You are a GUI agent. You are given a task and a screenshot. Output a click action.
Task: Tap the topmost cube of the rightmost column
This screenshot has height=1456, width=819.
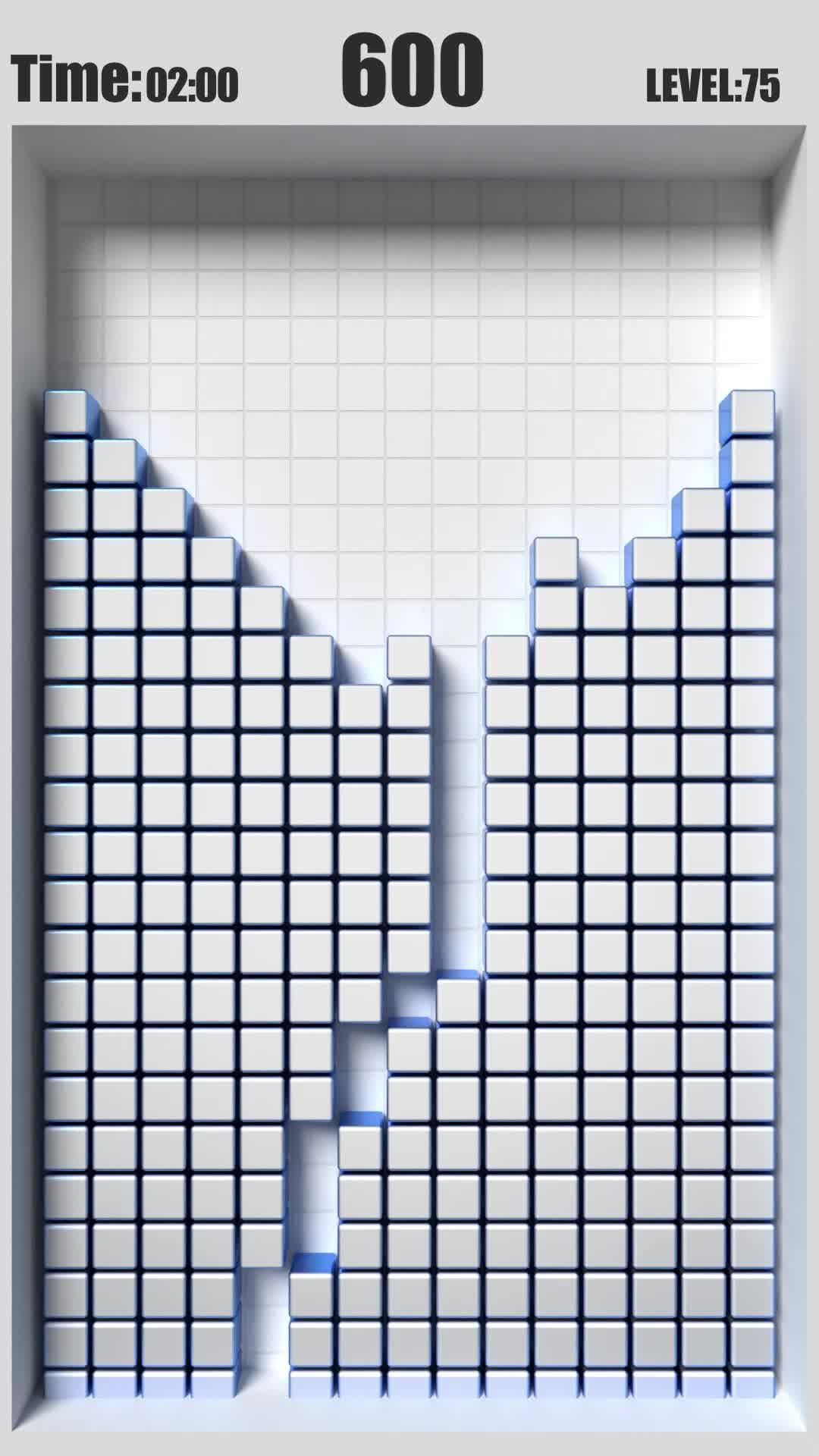752,413
